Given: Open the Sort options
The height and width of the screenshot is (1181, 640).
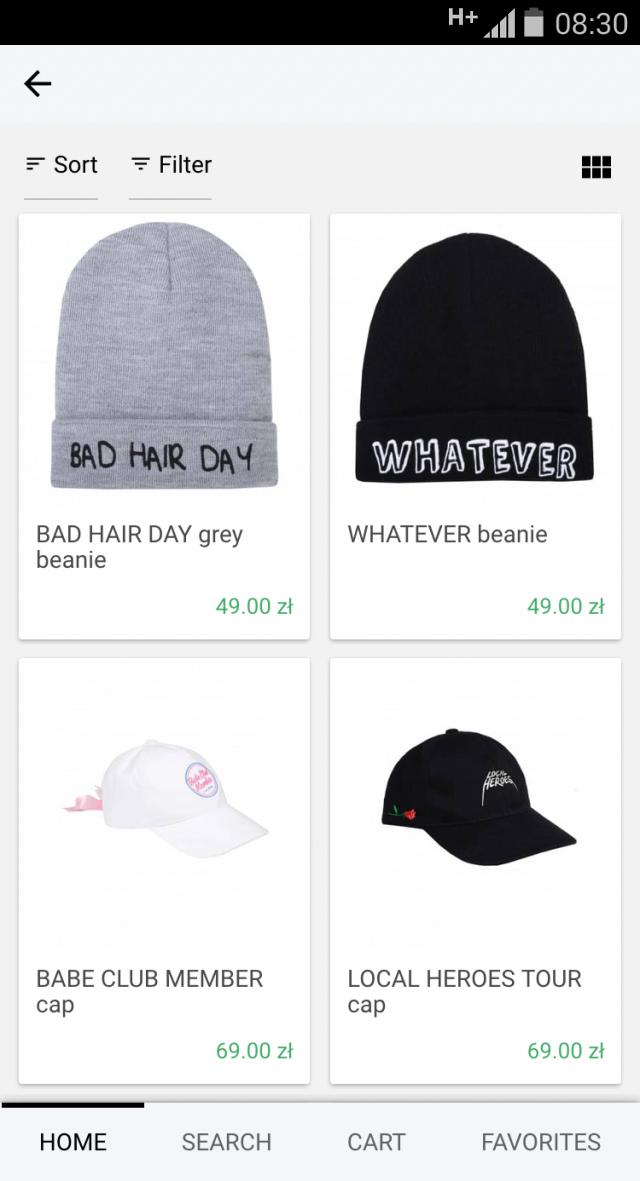Looking at the screenshot, I should pyautogui.click(x=62, y=165).
